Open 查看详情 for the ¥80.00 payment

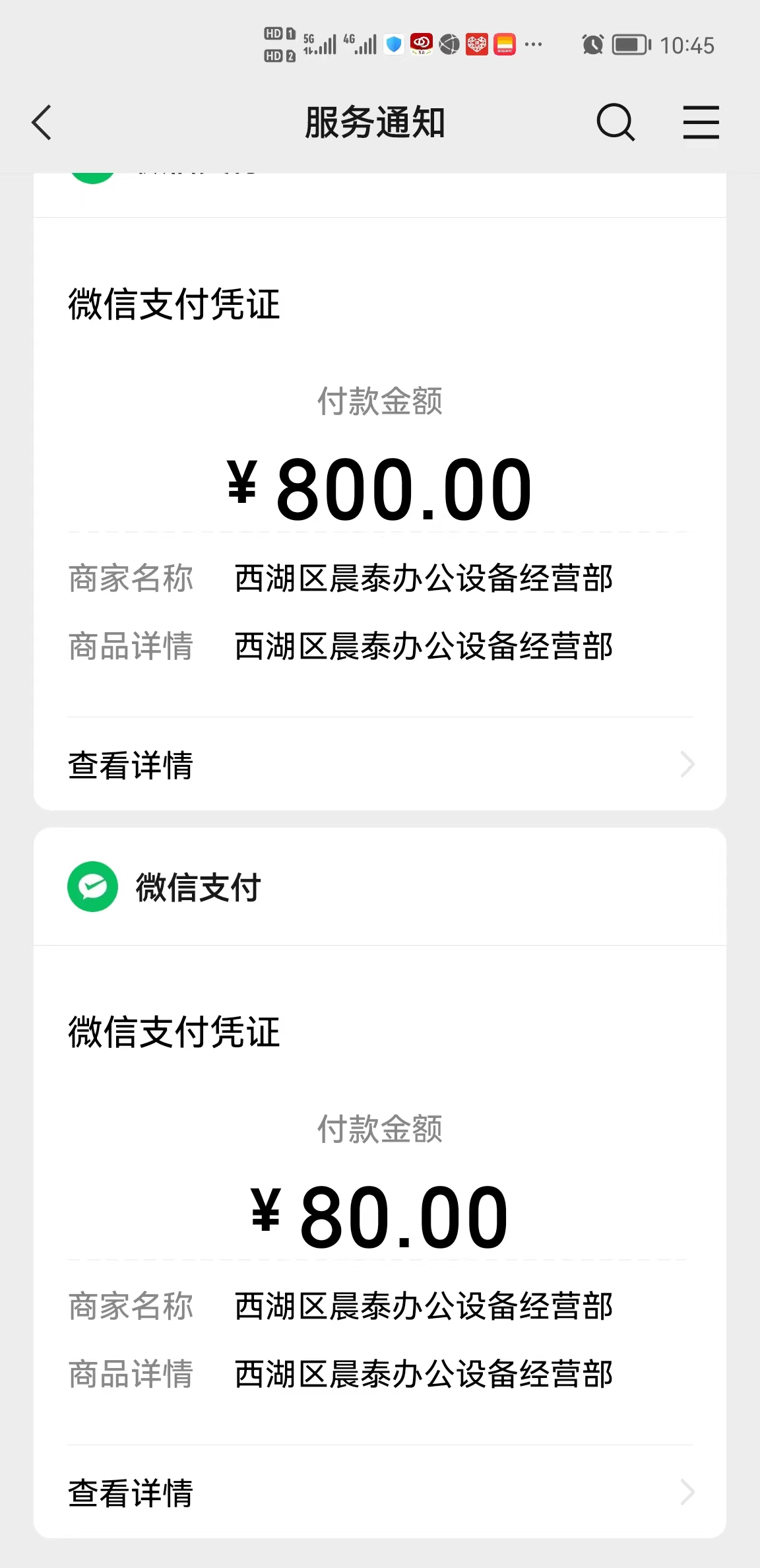click(x=380, y=1493)
